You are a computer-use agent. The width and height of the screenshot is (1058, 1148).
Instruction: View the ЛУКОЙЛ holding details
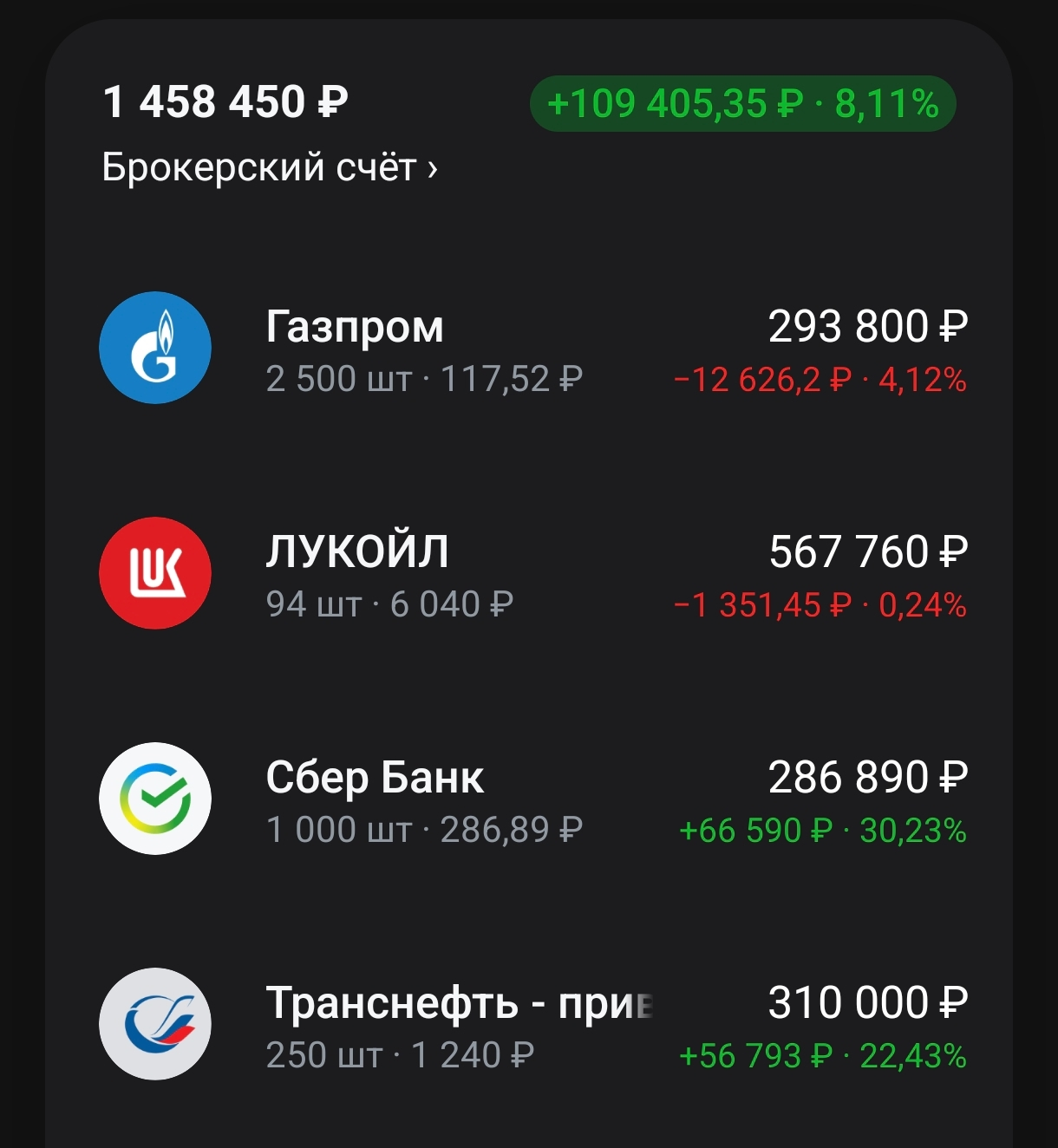coord(529,575)
